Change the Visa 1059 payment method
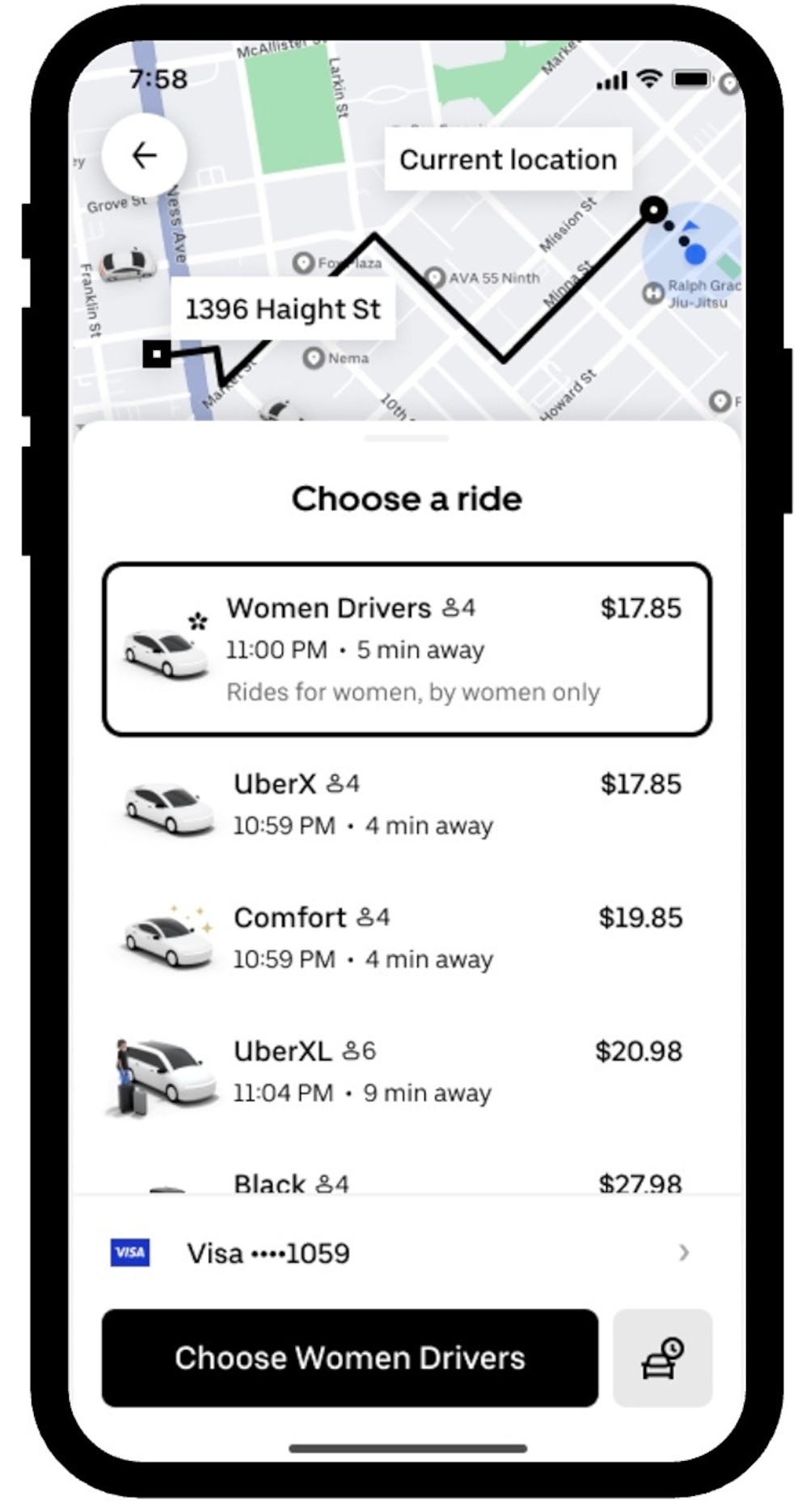Screen dimensions: 802x1512 tap(407, 1253)
